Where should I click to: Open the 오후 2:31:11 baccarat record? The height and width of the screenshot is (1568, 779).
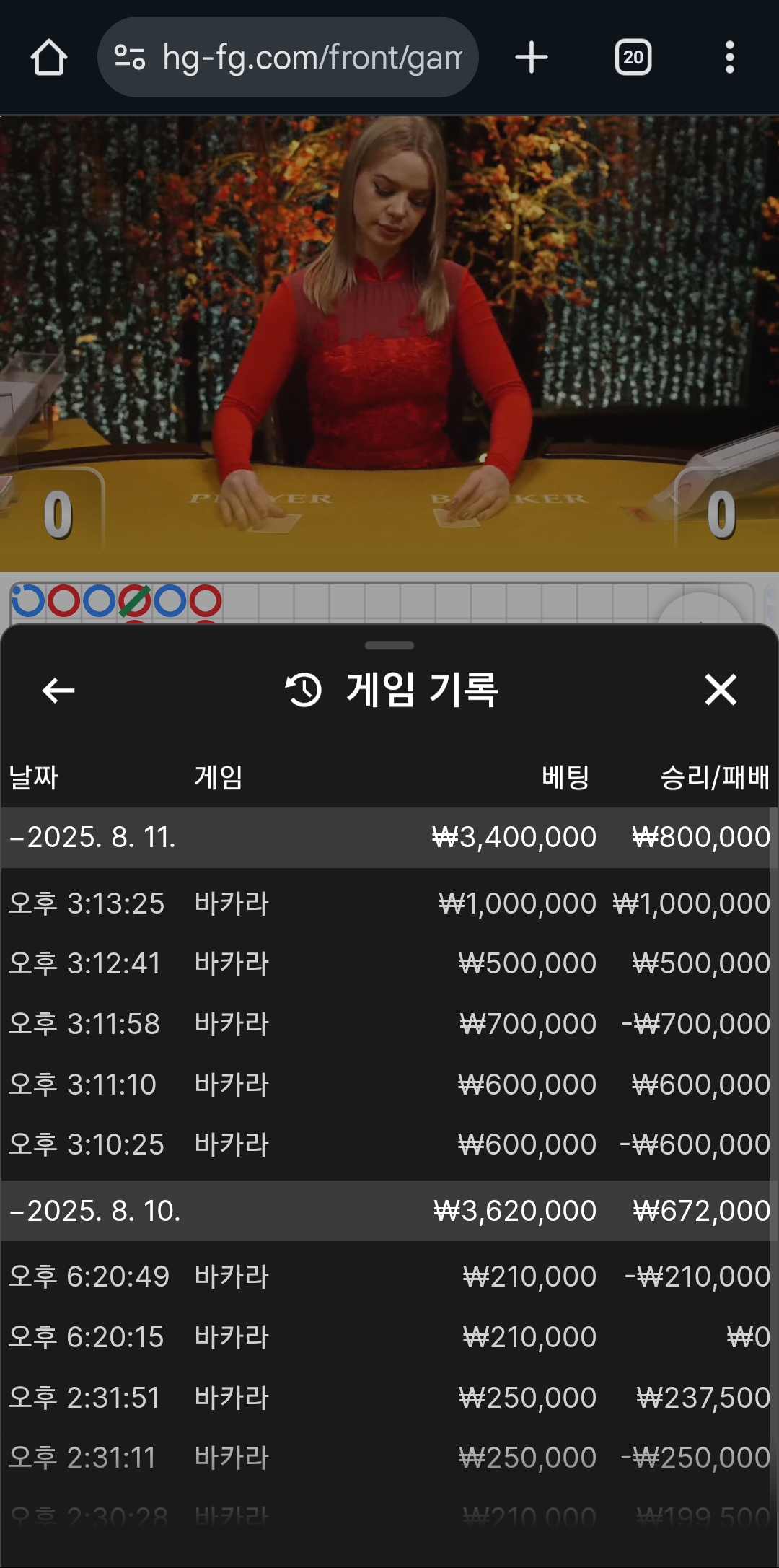[388, 1458]
